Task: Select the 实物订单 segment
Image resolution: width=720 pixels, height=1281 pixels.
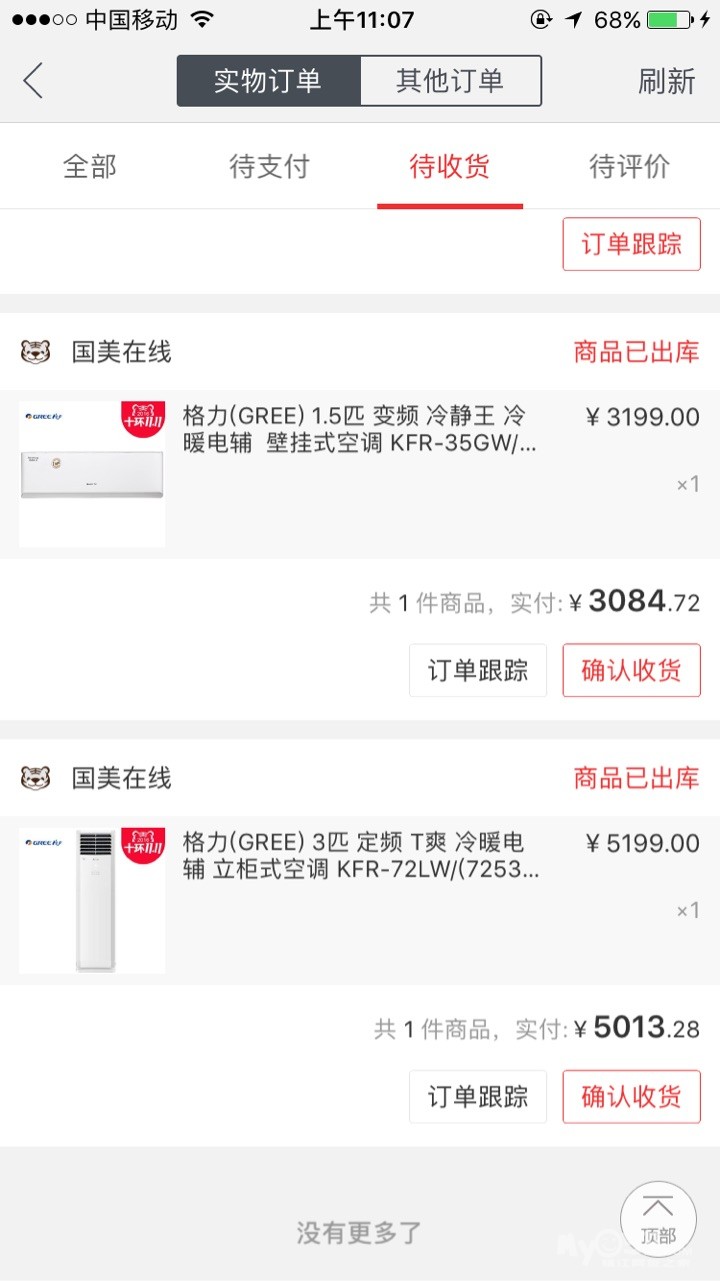Action: pyautogui.click(x=268, y=81)
